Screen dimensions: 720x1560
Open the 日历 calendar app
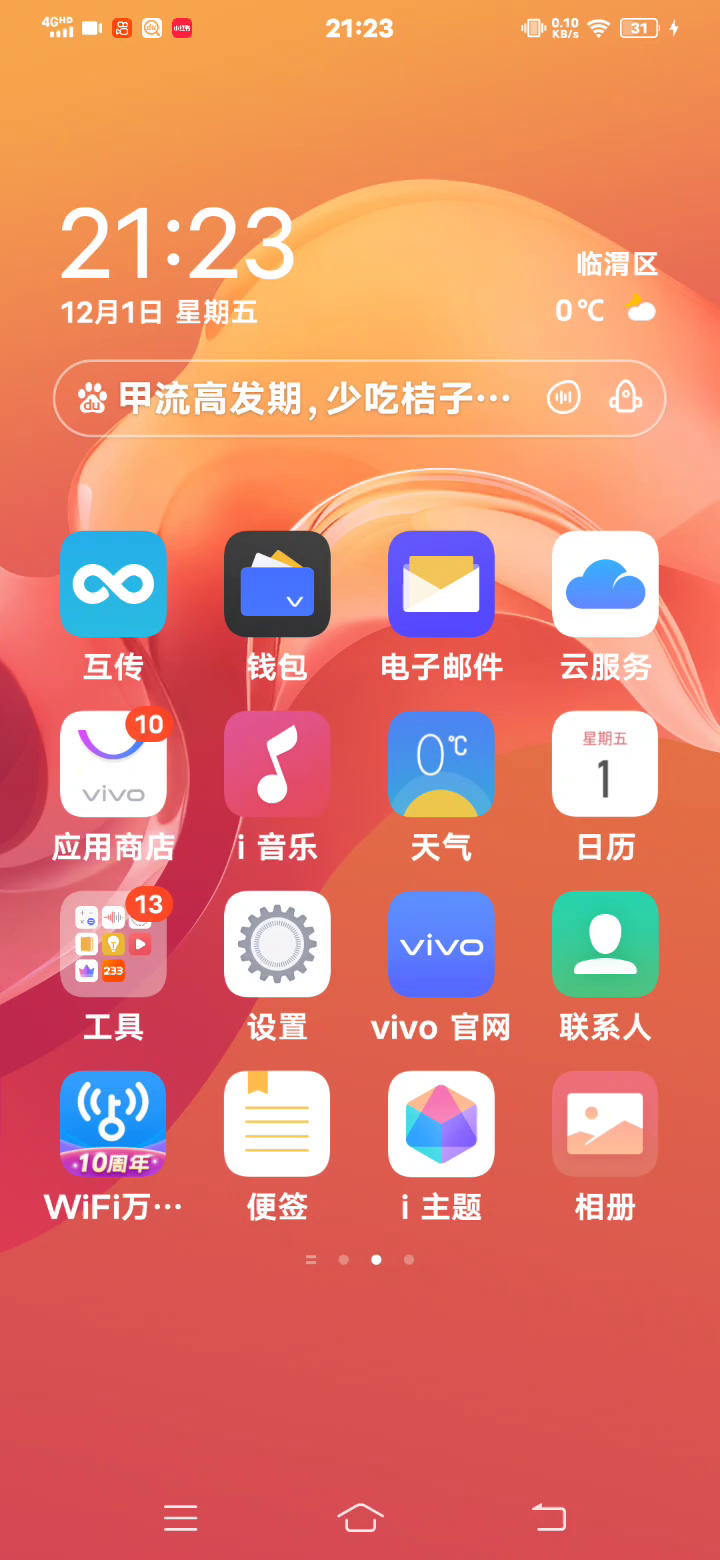pos(605,764)
